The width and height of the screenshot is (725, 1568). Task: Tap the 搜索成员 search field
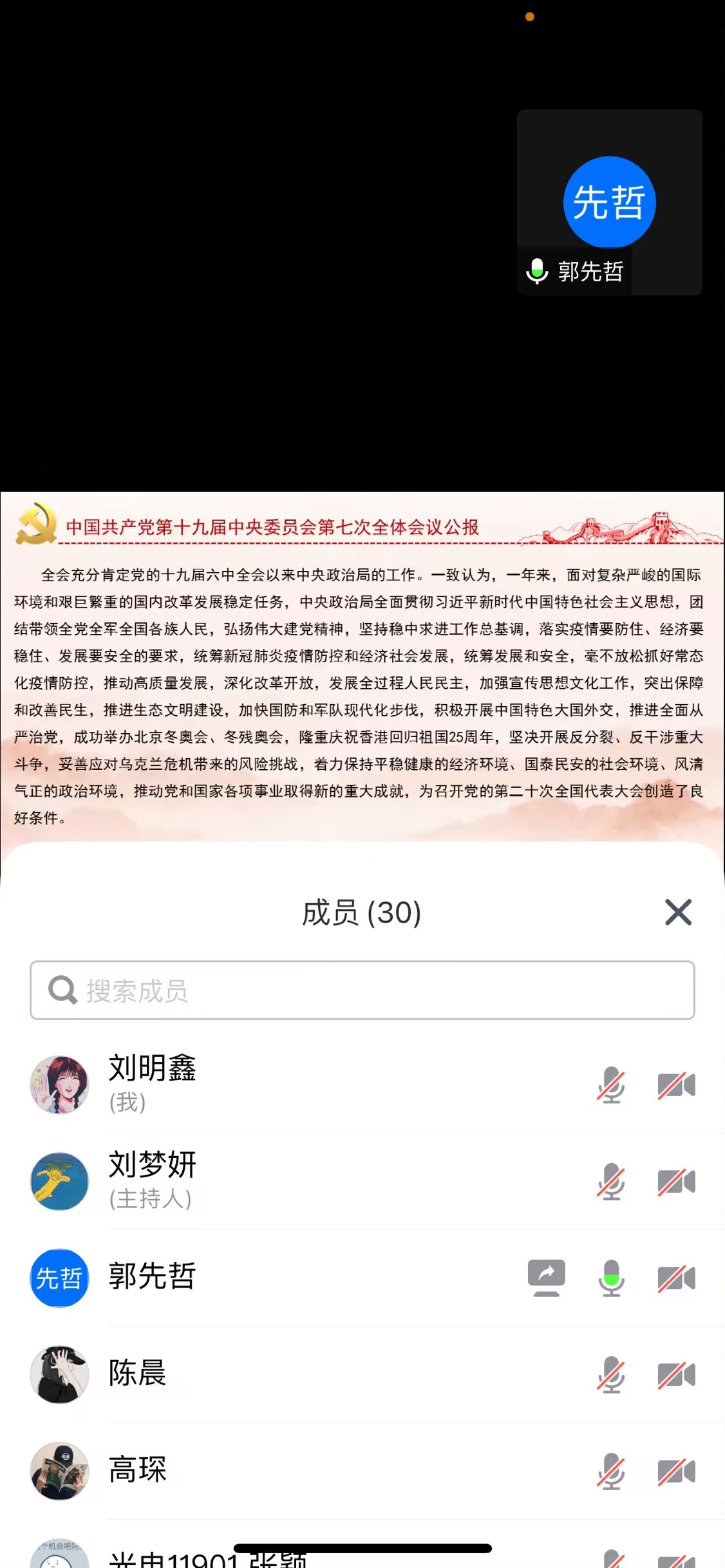[362, 991]
